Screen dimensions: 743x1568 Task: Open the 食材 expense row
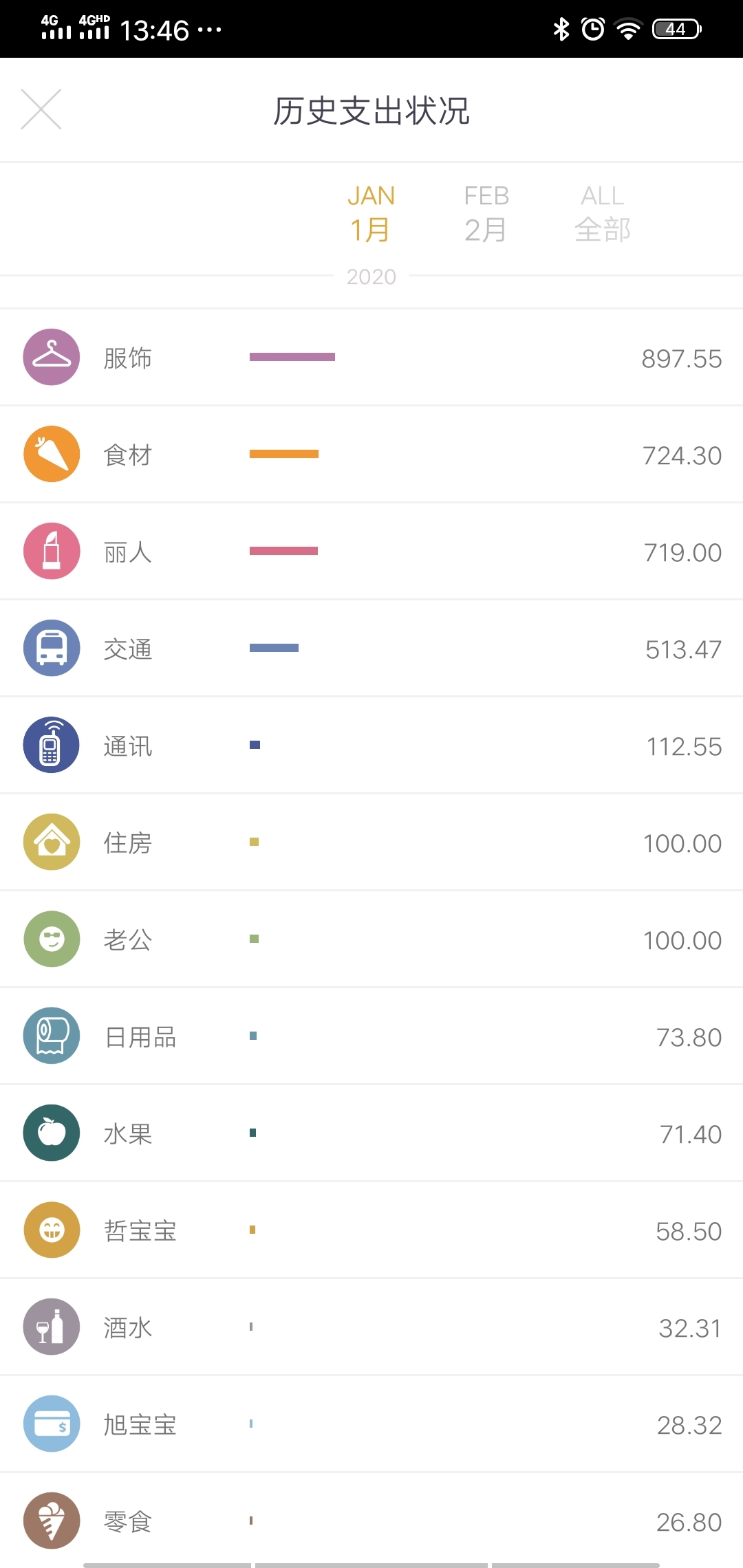click(371, 455)
